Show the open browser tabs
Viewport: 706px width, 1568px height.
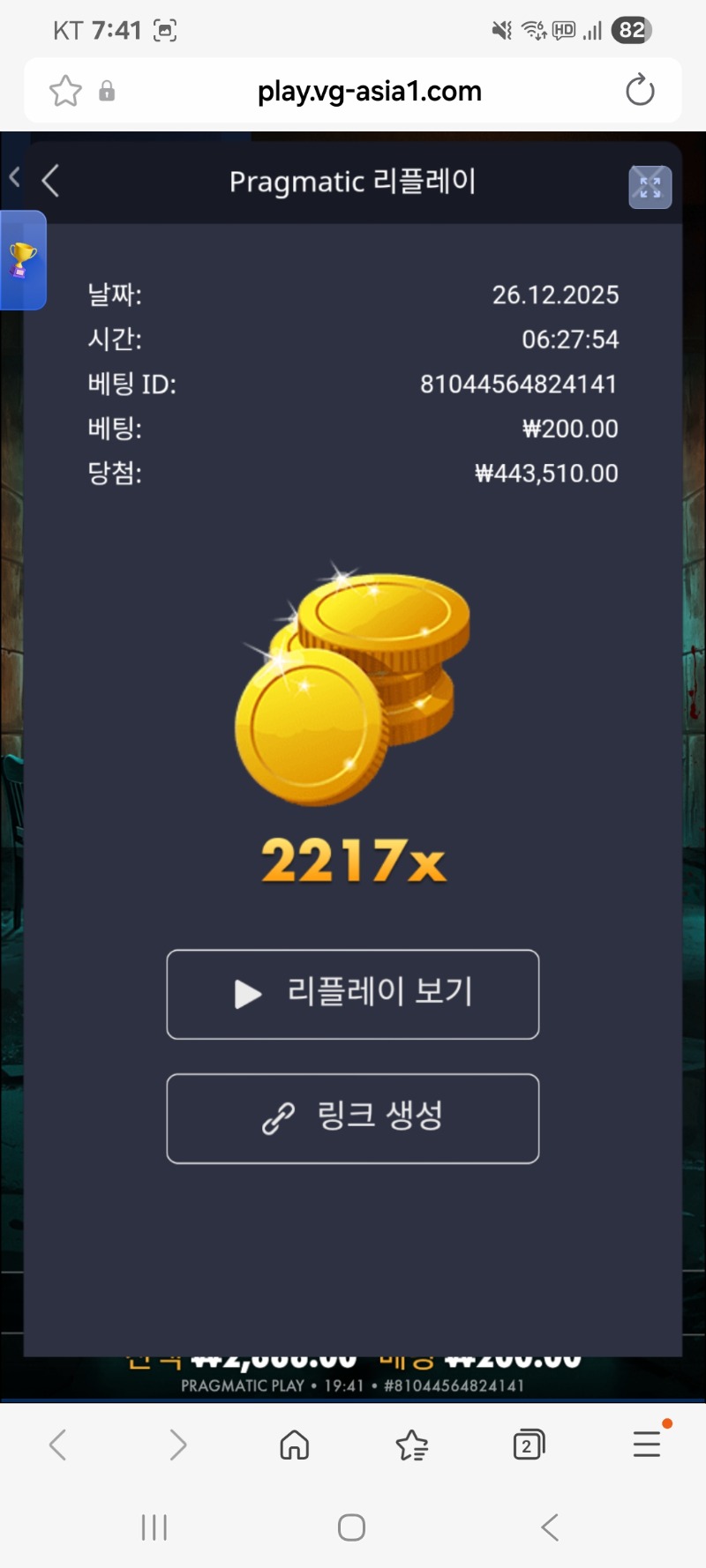point(528,1445)
